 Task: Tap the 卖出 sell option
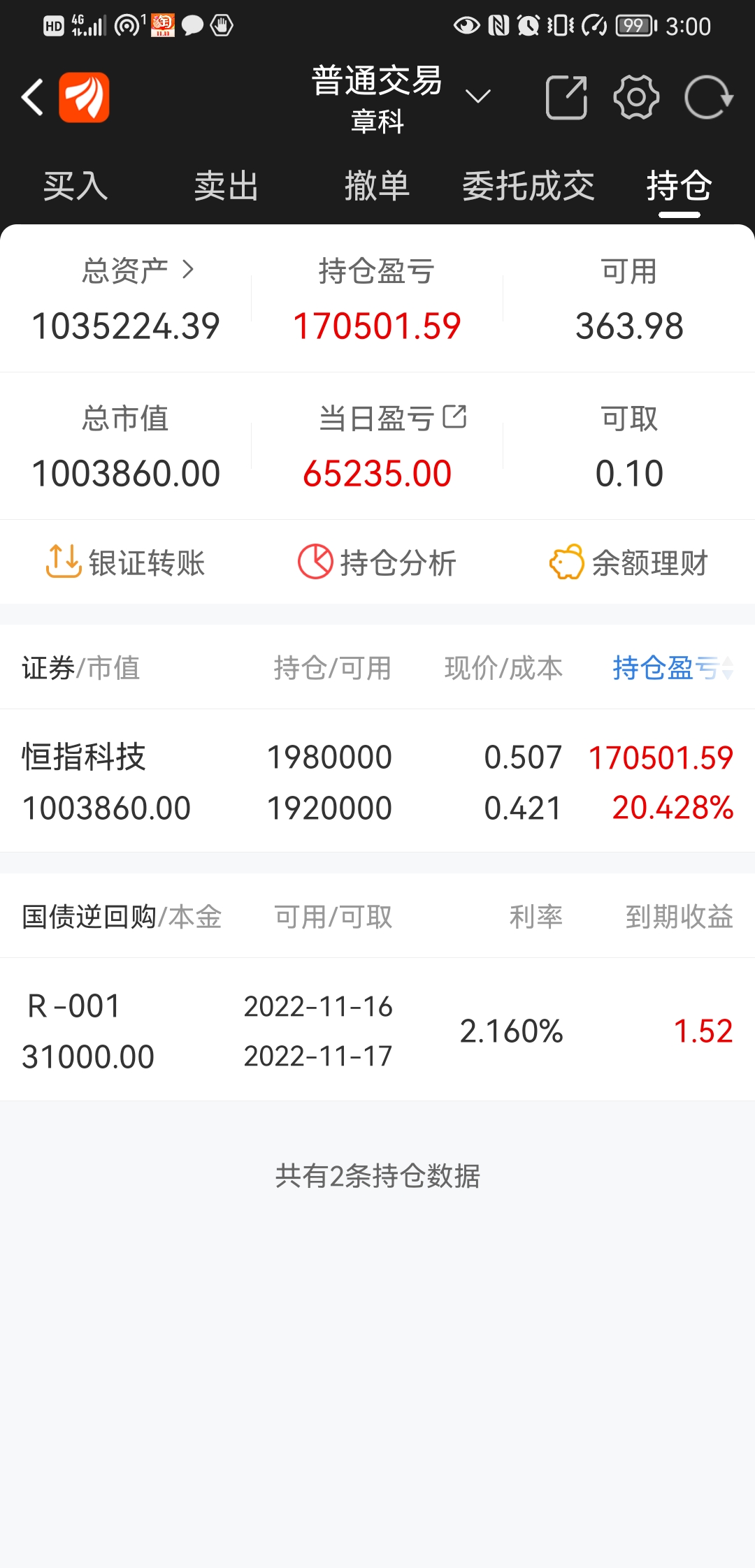point(226,187)
